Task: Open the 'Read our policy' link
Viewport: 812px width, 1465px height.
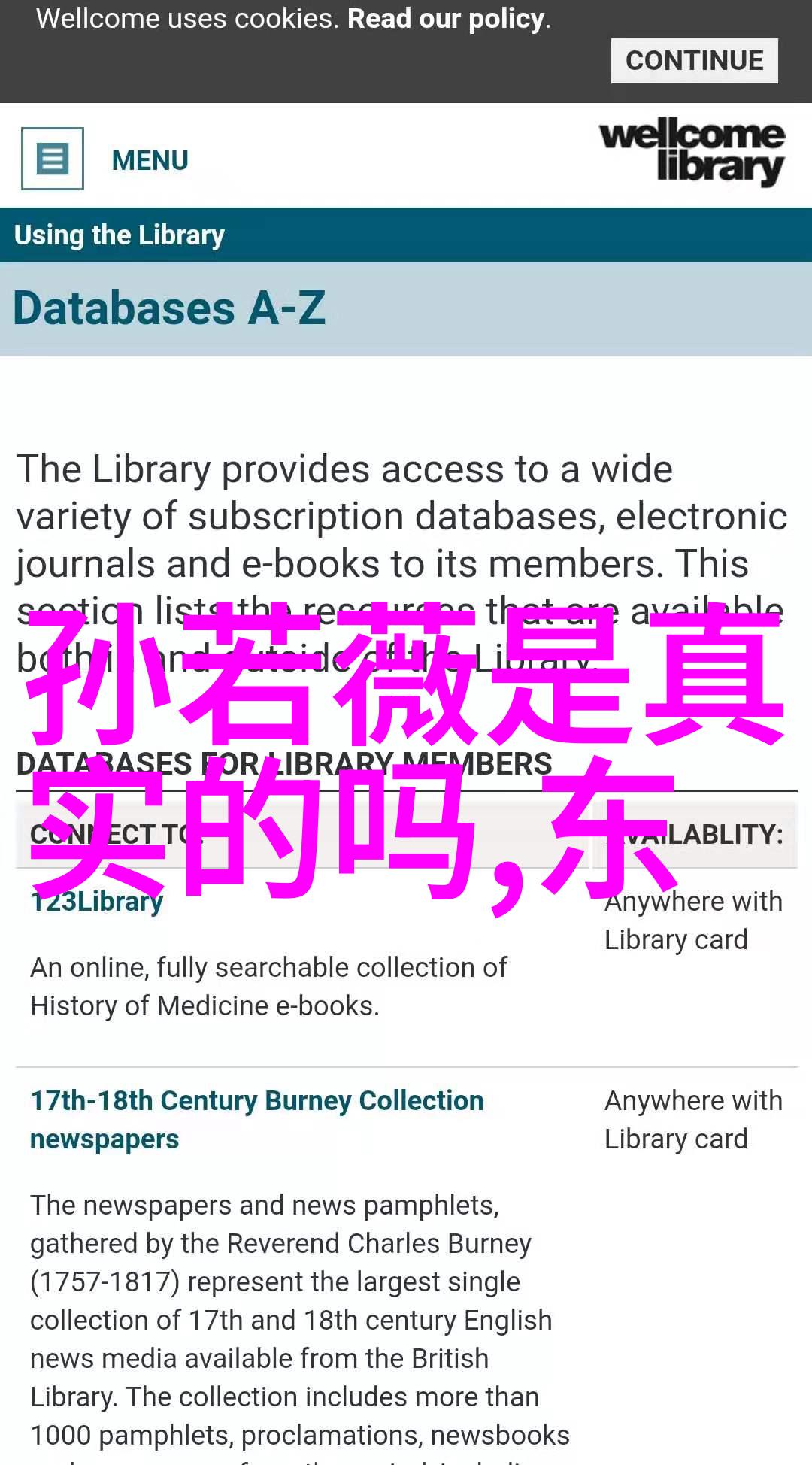Action: (x=447, y=19)
